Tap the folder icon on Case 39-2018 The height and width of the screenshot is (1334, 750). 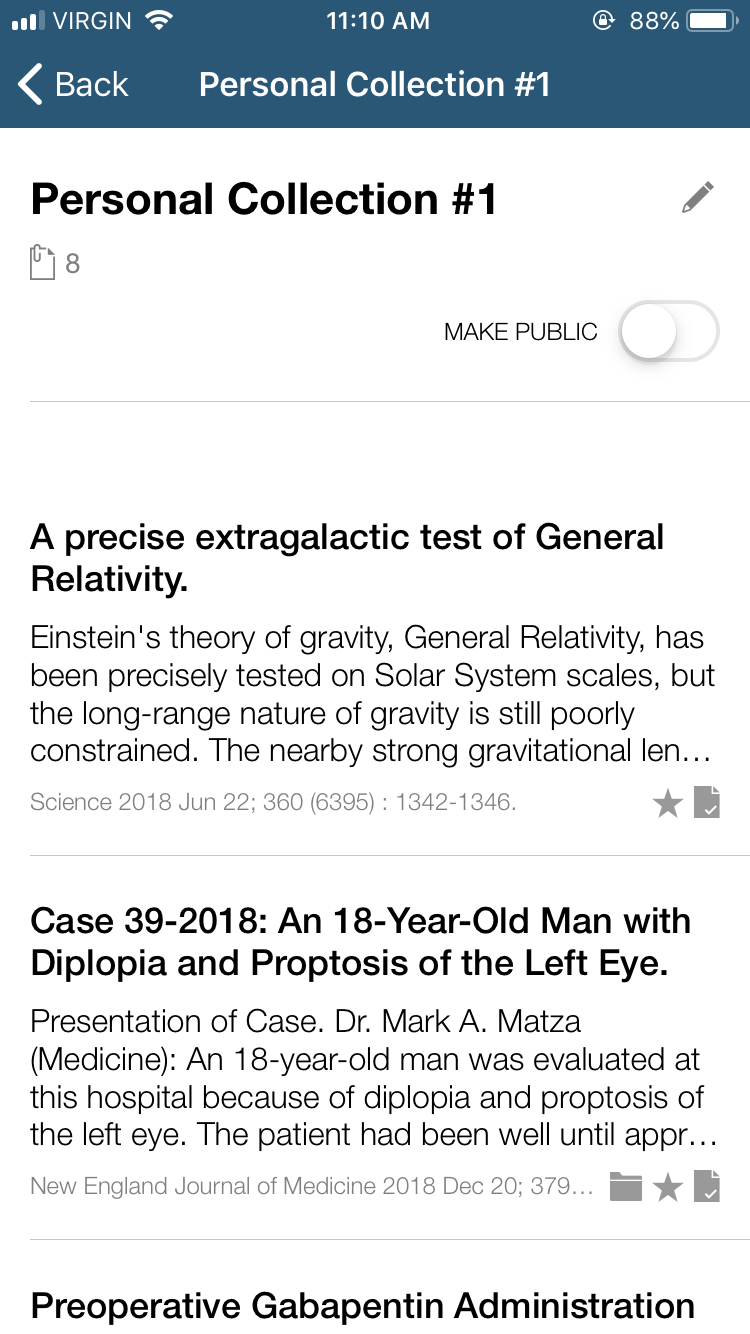click(x=626, y=1187)
